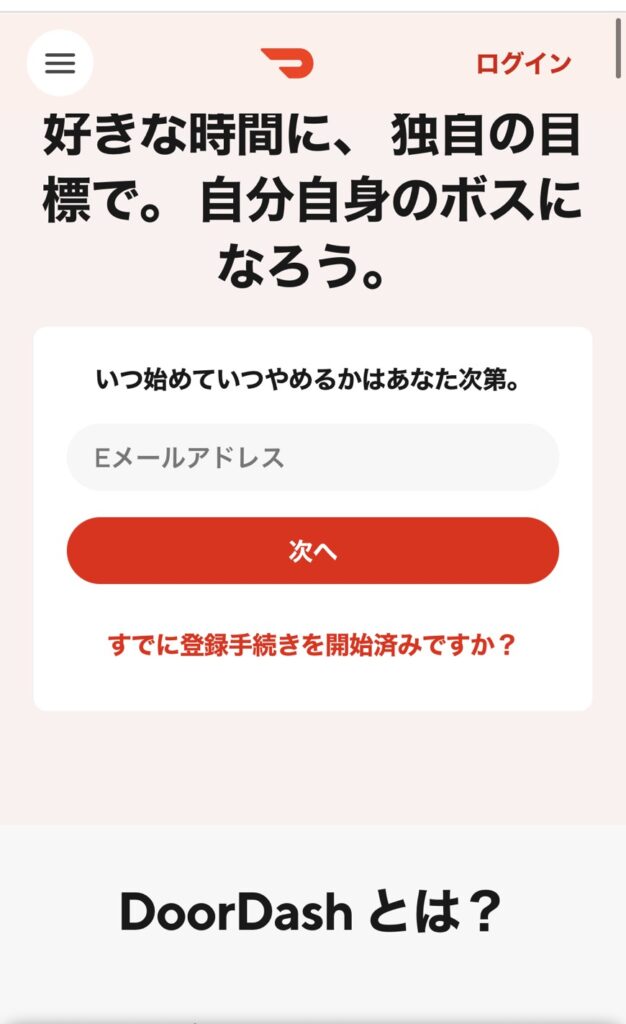Open すでに登録手続きを開始済みですか？ link
The width and height of the screenshot is (626, 1024).
(312, 645)
